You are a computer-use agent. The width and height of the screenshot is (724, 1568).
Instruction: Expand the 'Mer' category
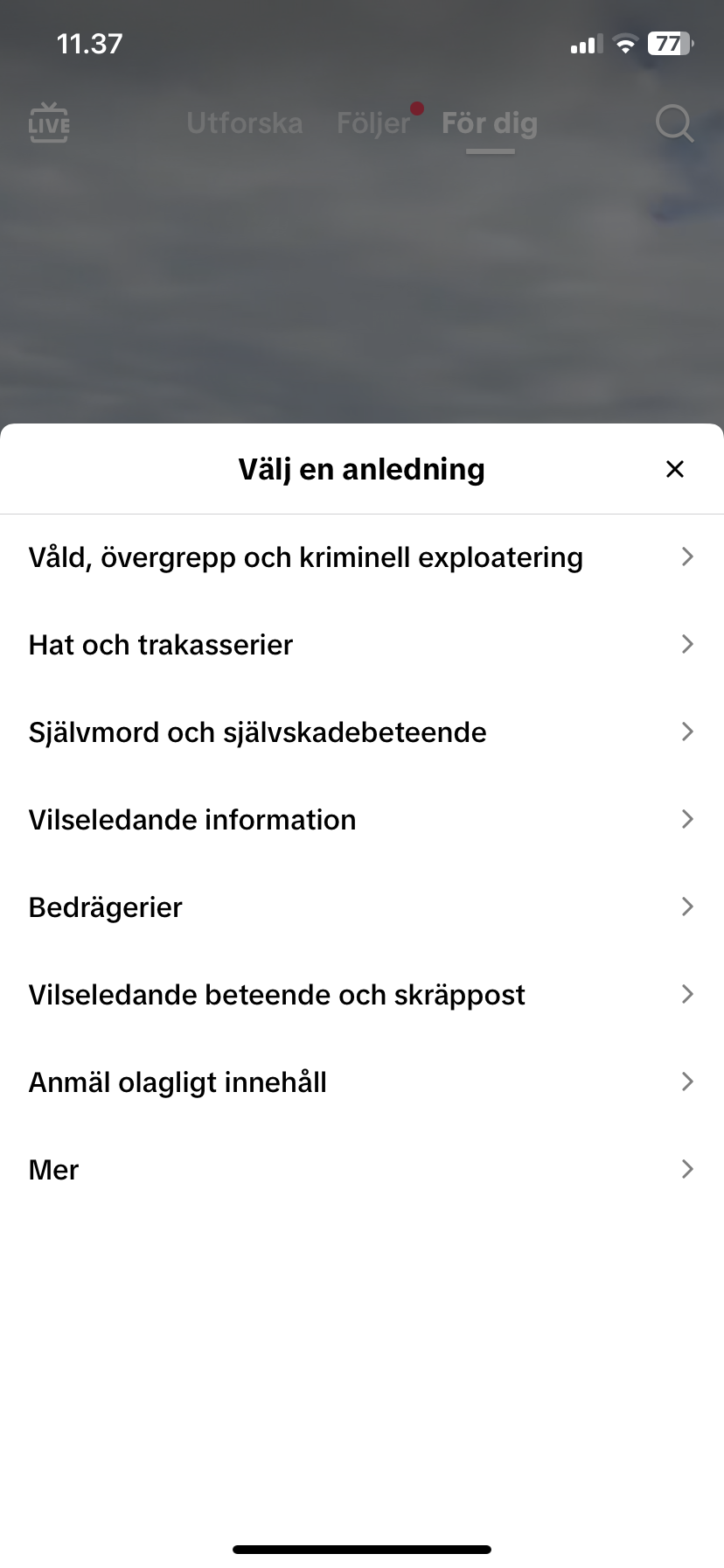click(362, 1169)
